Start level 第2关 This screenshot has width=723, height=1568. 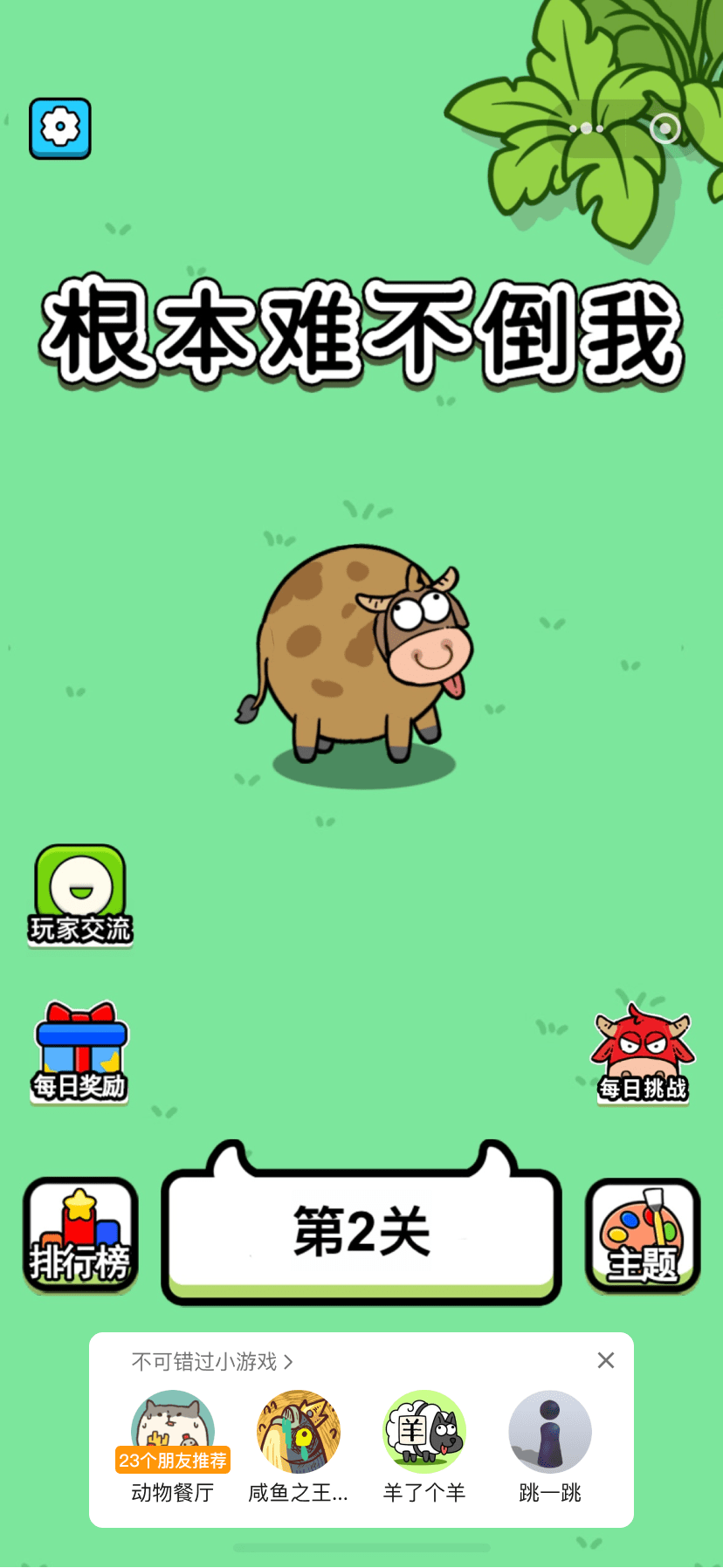[x=361, y=1233]
